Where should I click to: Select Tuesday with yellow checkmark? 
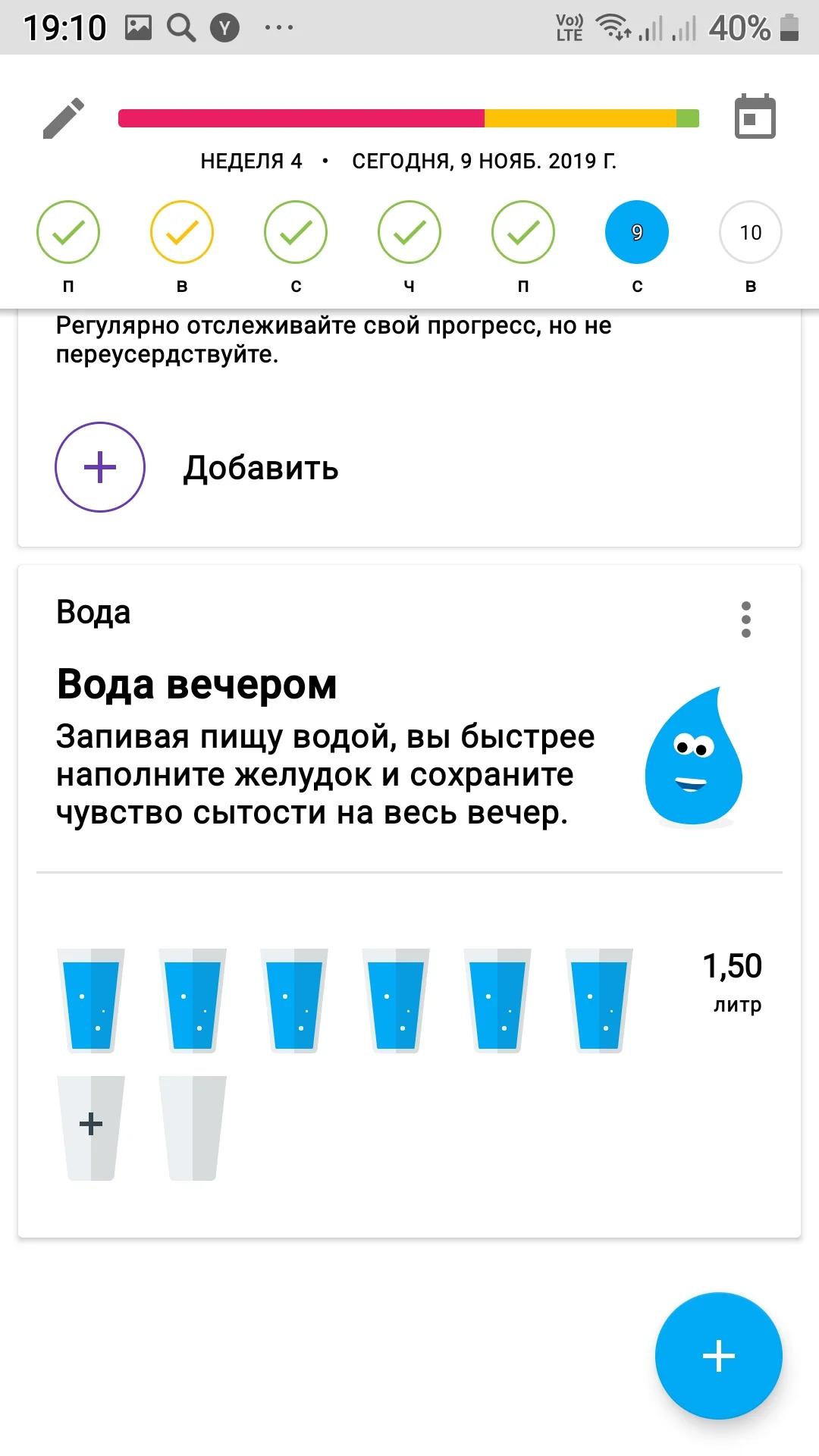coord(182,232)
